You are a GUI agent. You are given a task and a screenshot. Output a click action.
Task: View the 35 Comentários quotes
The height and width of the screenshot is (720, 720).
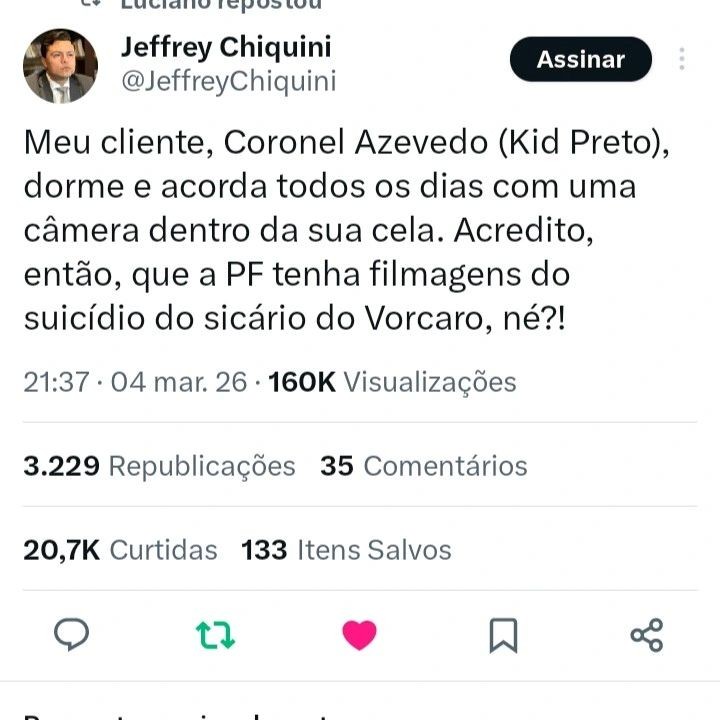[423, 466]
